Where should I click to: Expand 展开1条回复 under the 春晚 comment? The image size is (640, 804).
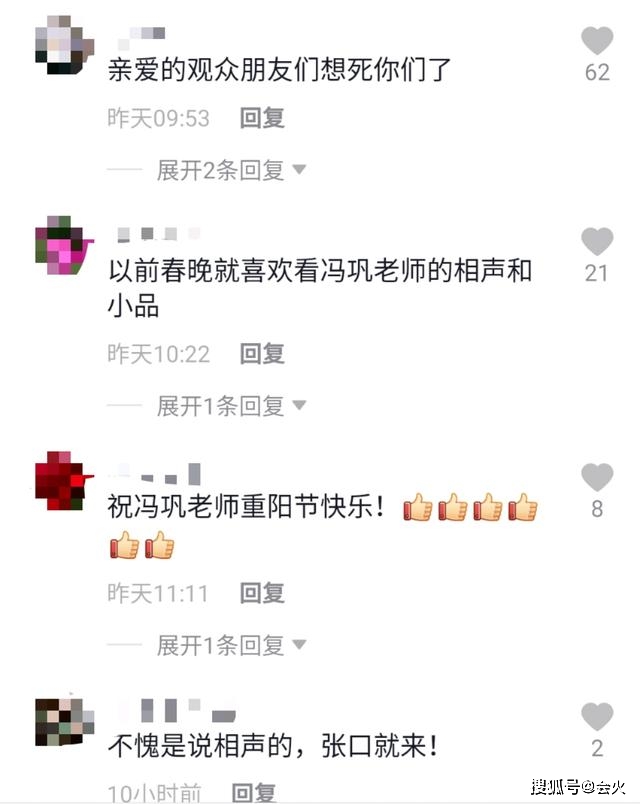(x=230, y=406)
